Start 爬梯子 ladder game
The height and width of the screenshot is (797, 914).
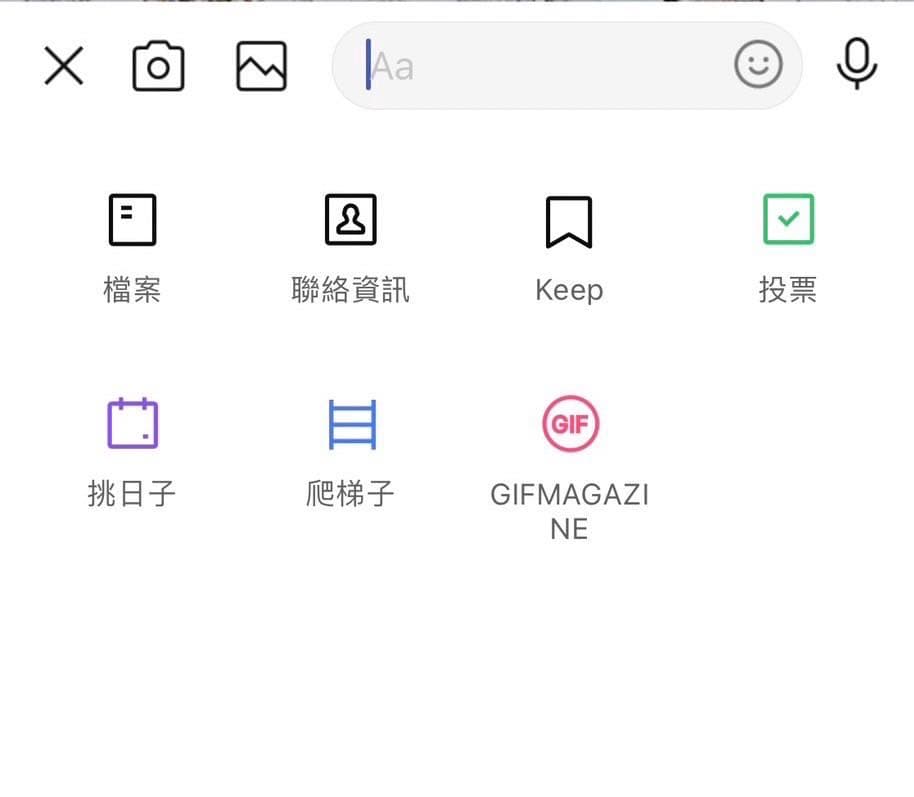(x=350, y=453)
